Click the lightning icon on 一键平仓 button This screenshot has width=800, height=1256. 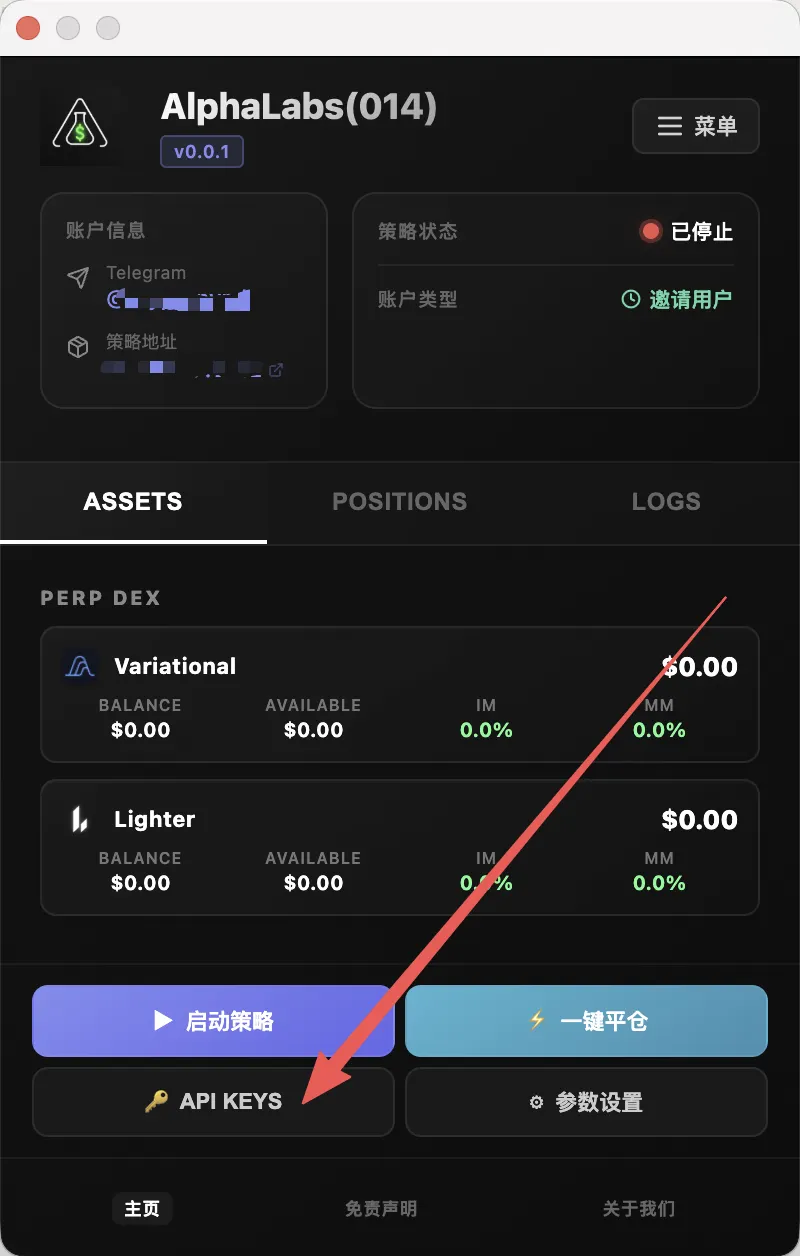click(538, 1021)
